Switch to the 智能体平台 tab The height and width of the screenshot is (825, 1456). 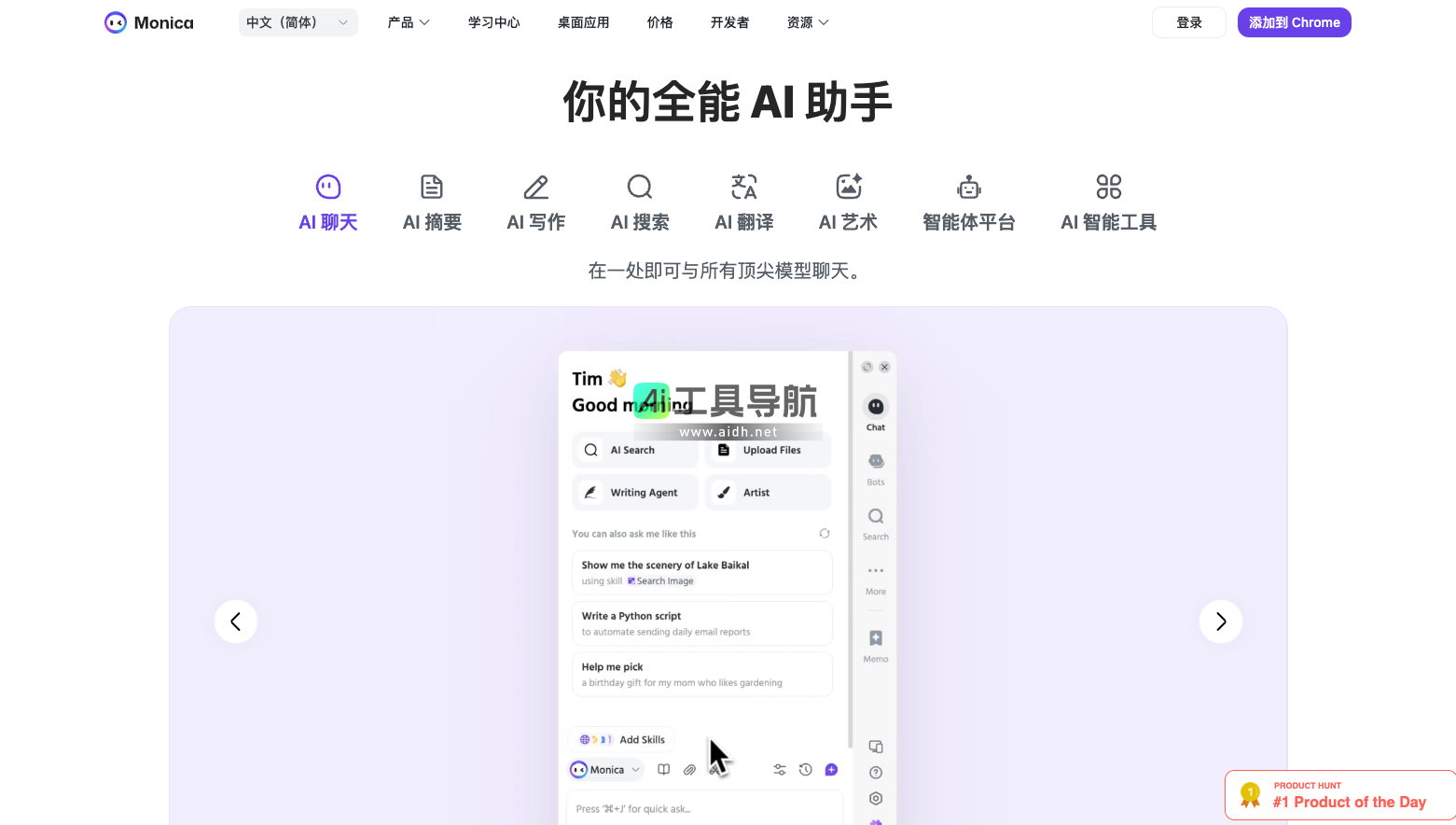point(968,203)
